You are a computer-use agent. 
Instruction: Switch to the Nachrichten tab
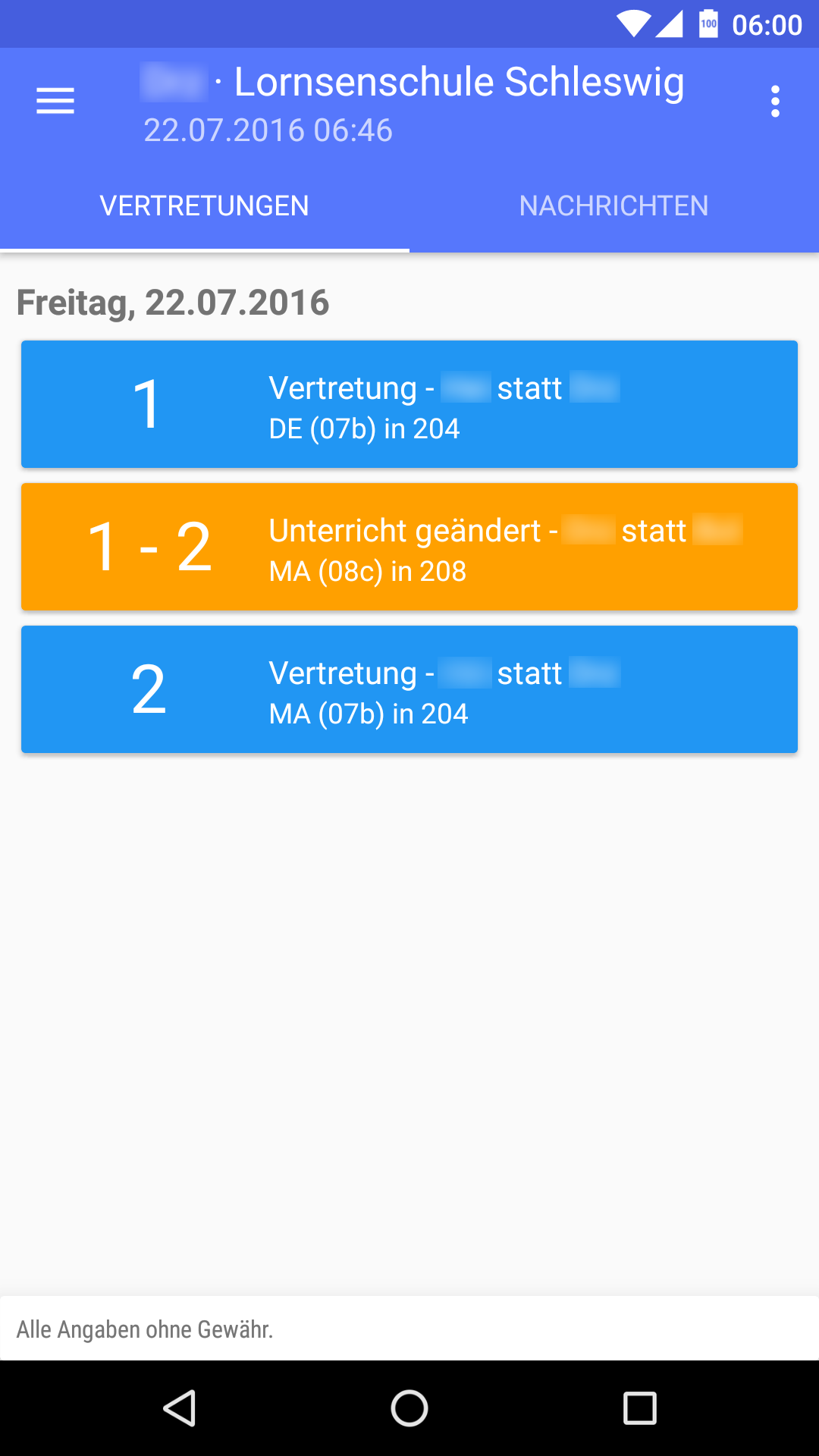613,206
